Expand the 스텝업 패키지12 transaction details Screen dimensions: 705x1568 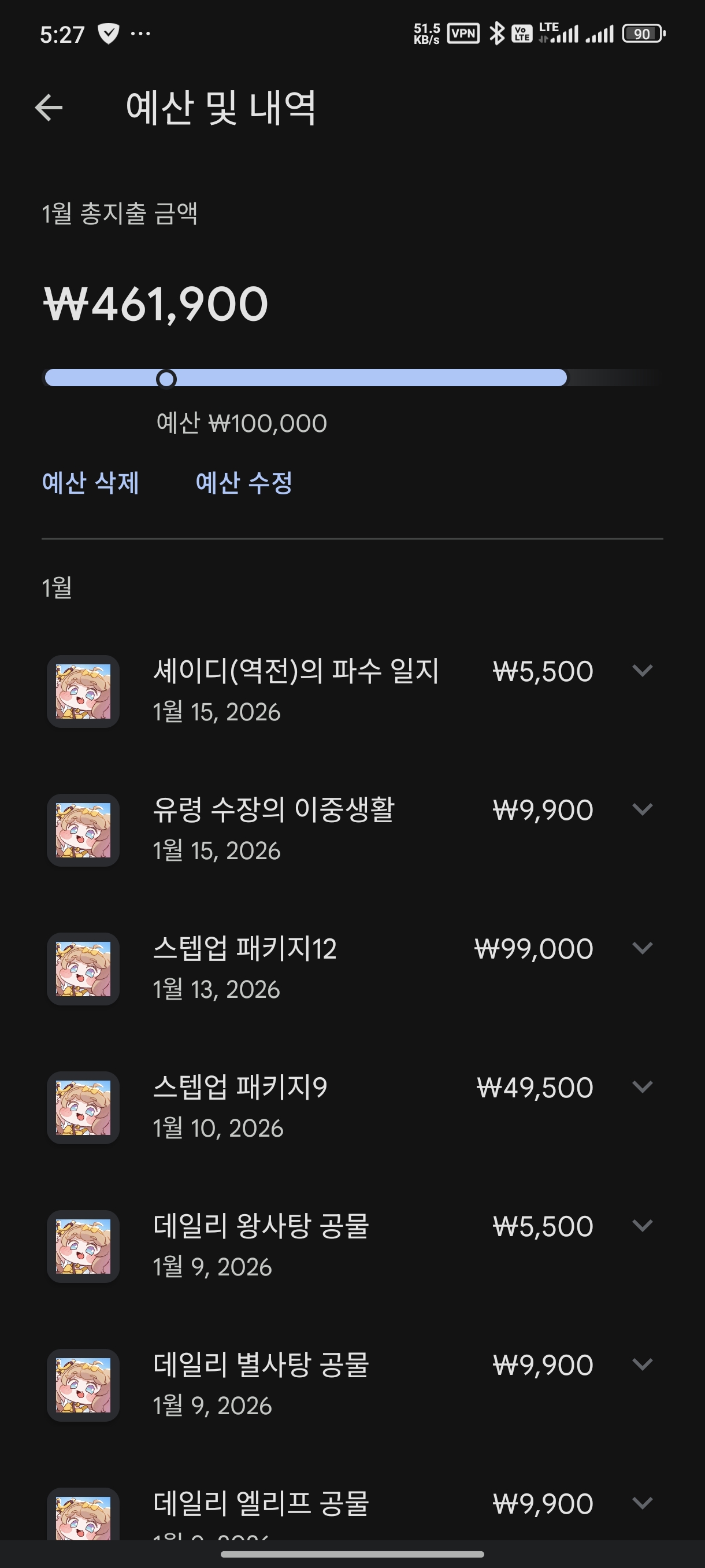[643, 948]
